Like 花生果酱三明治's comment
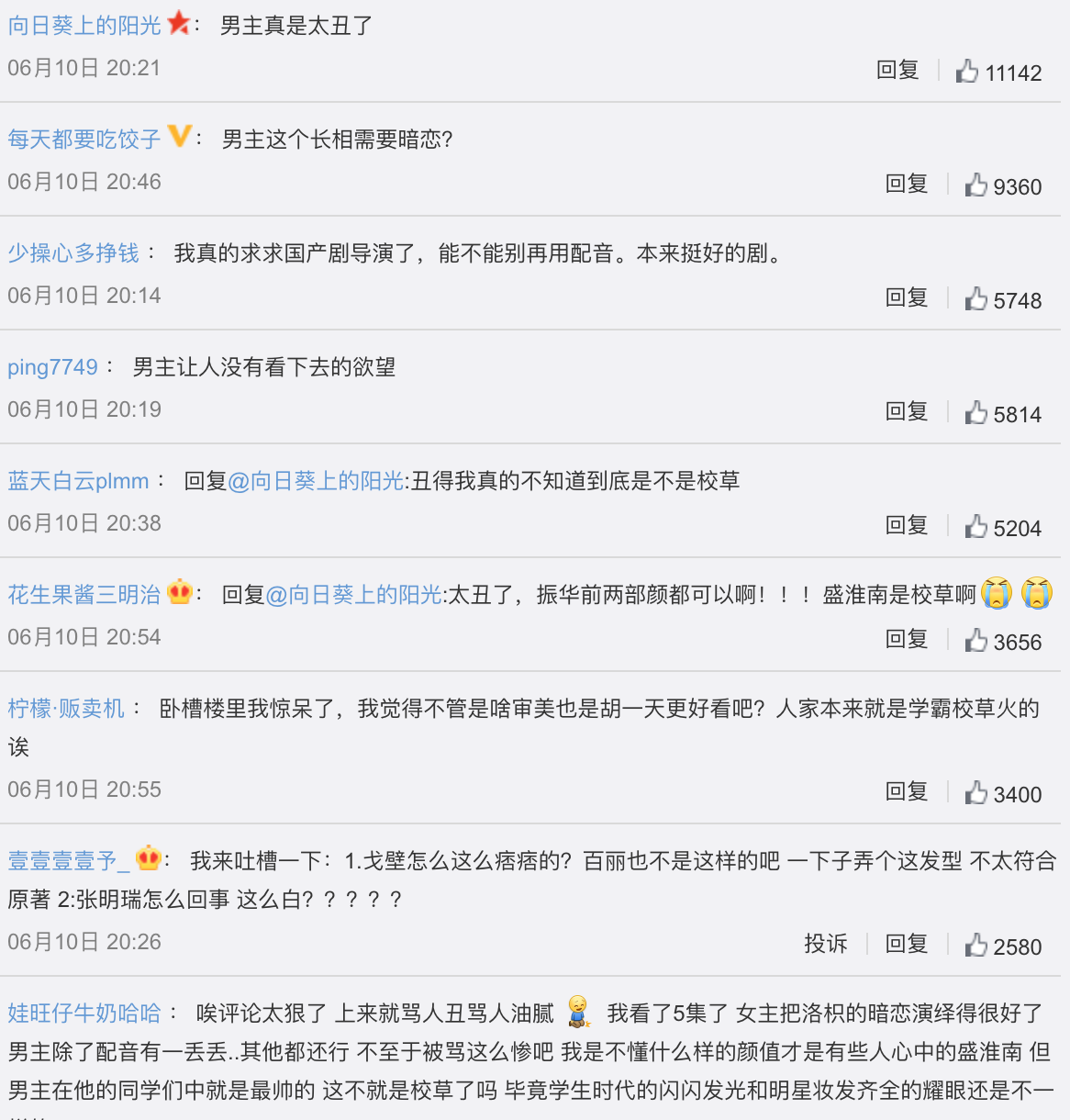The image size is (1070, 1120). click(976, 641)
